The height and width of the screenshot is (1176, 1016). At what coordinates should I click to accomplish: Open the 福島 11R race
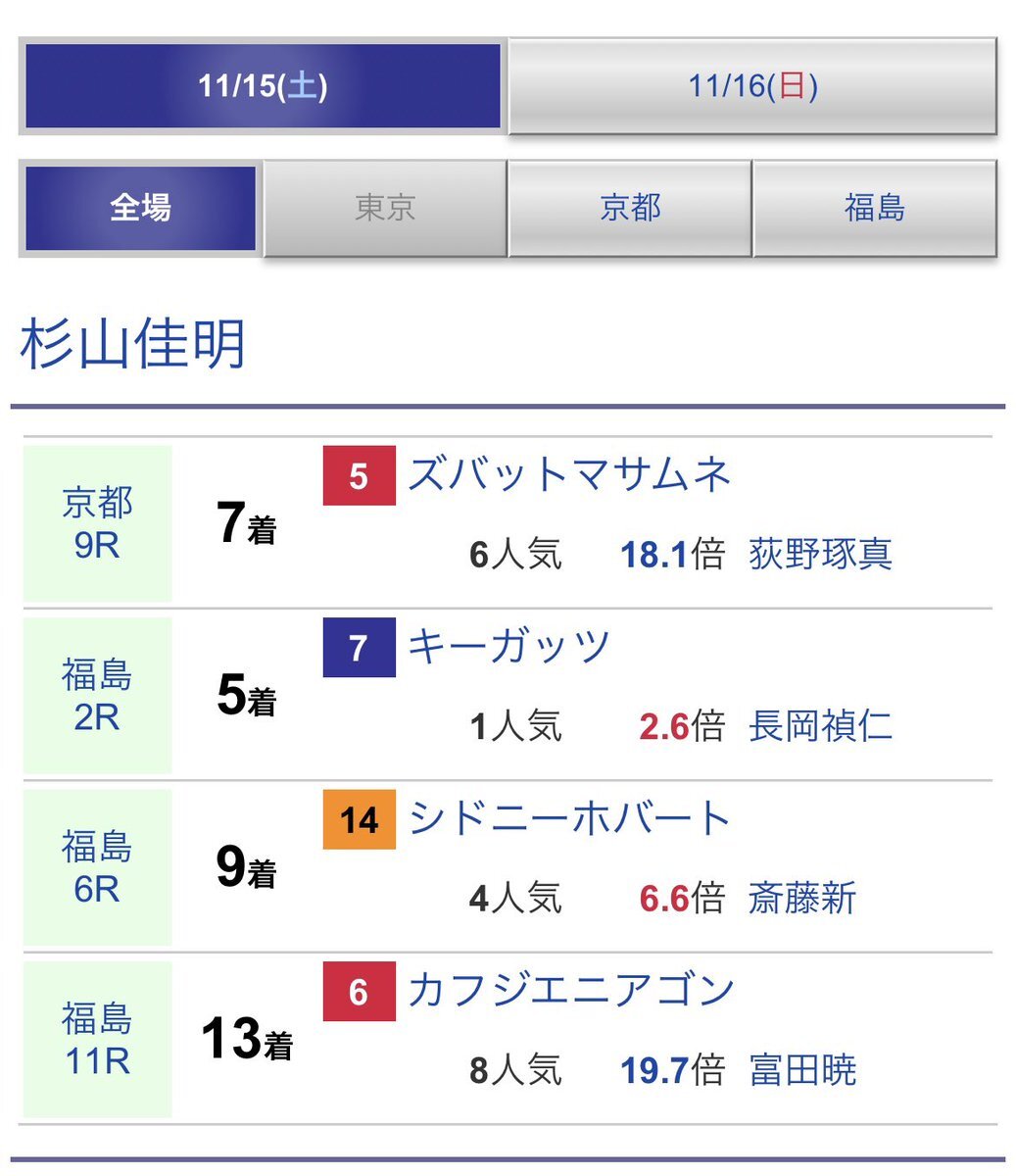(97, 1039)
